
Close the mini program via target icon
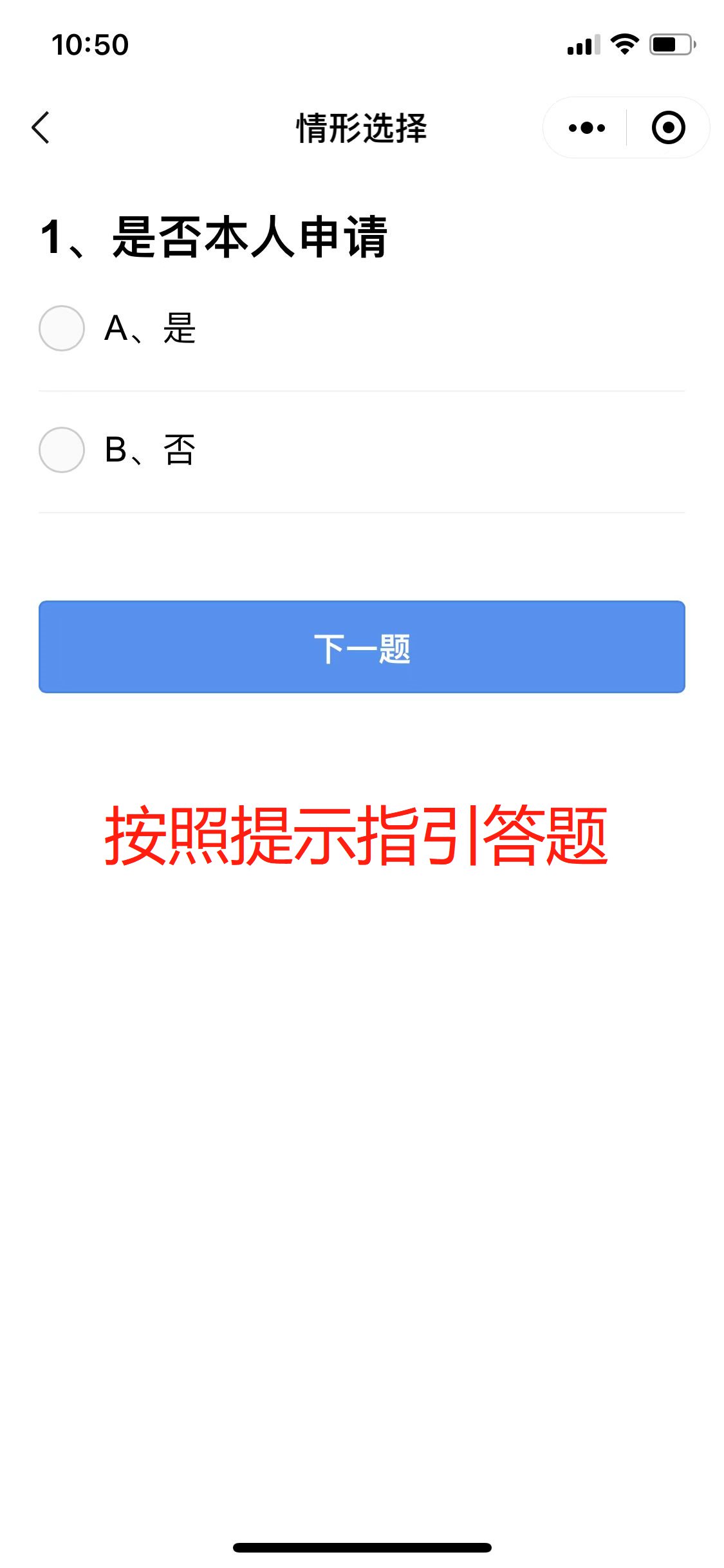(x=668, y=127)
